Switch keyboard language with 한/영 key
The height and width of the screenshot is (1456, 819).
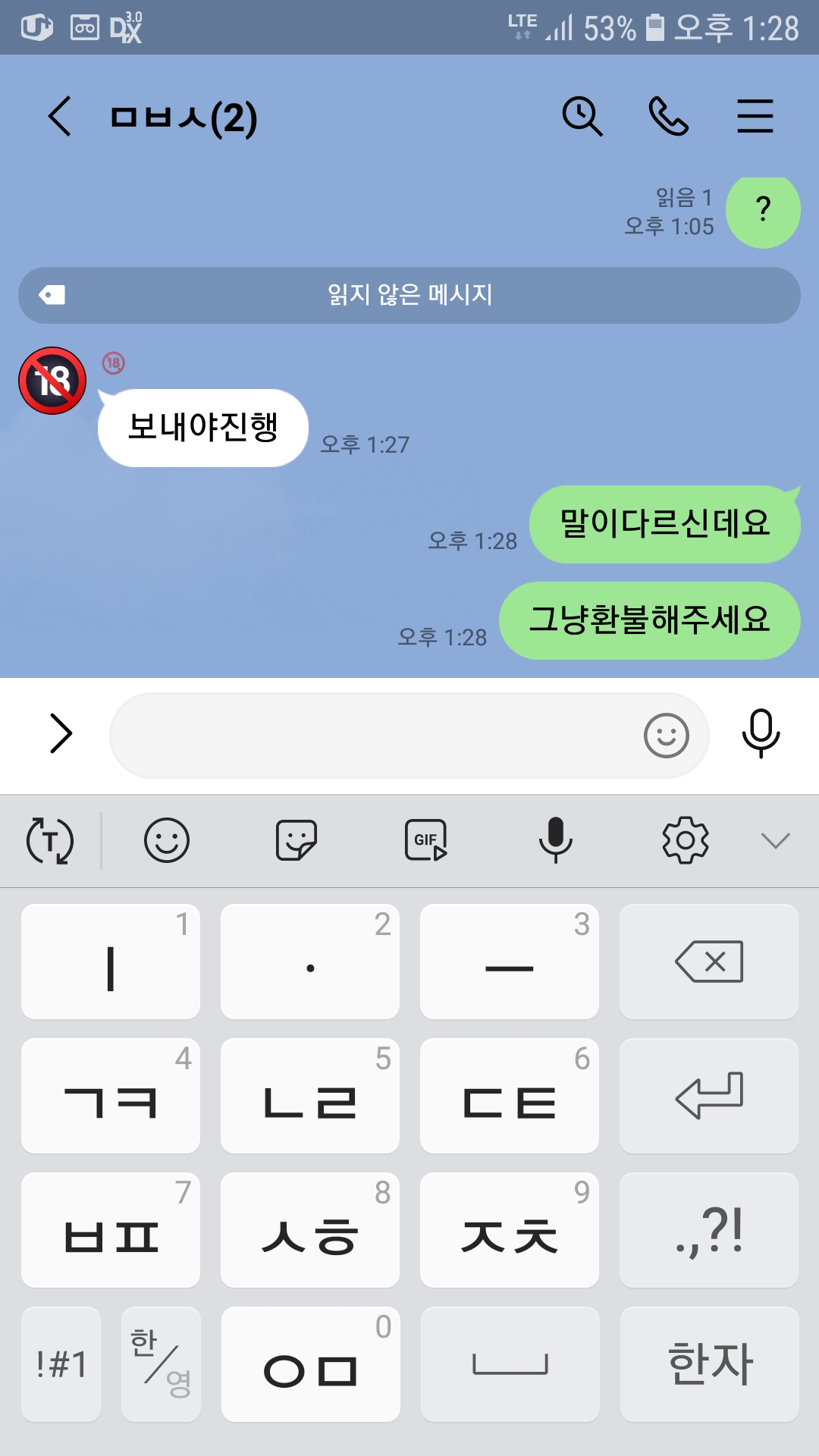point(161,1364)
